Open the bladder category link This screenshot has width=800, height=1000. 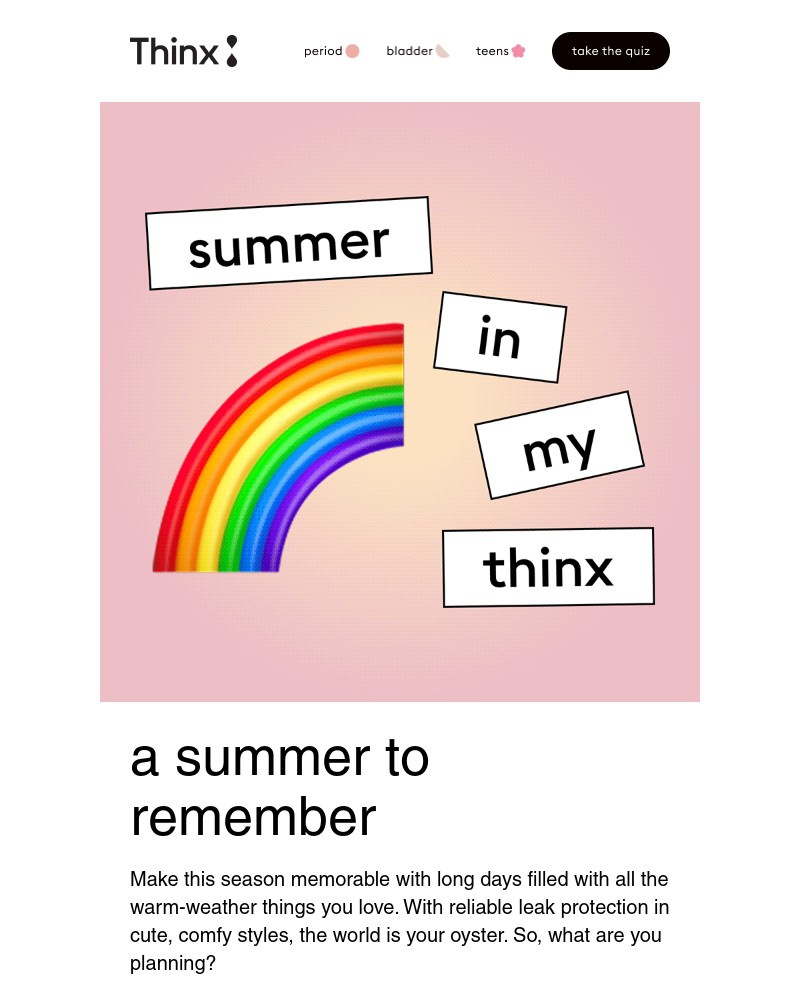click(417, 51)
